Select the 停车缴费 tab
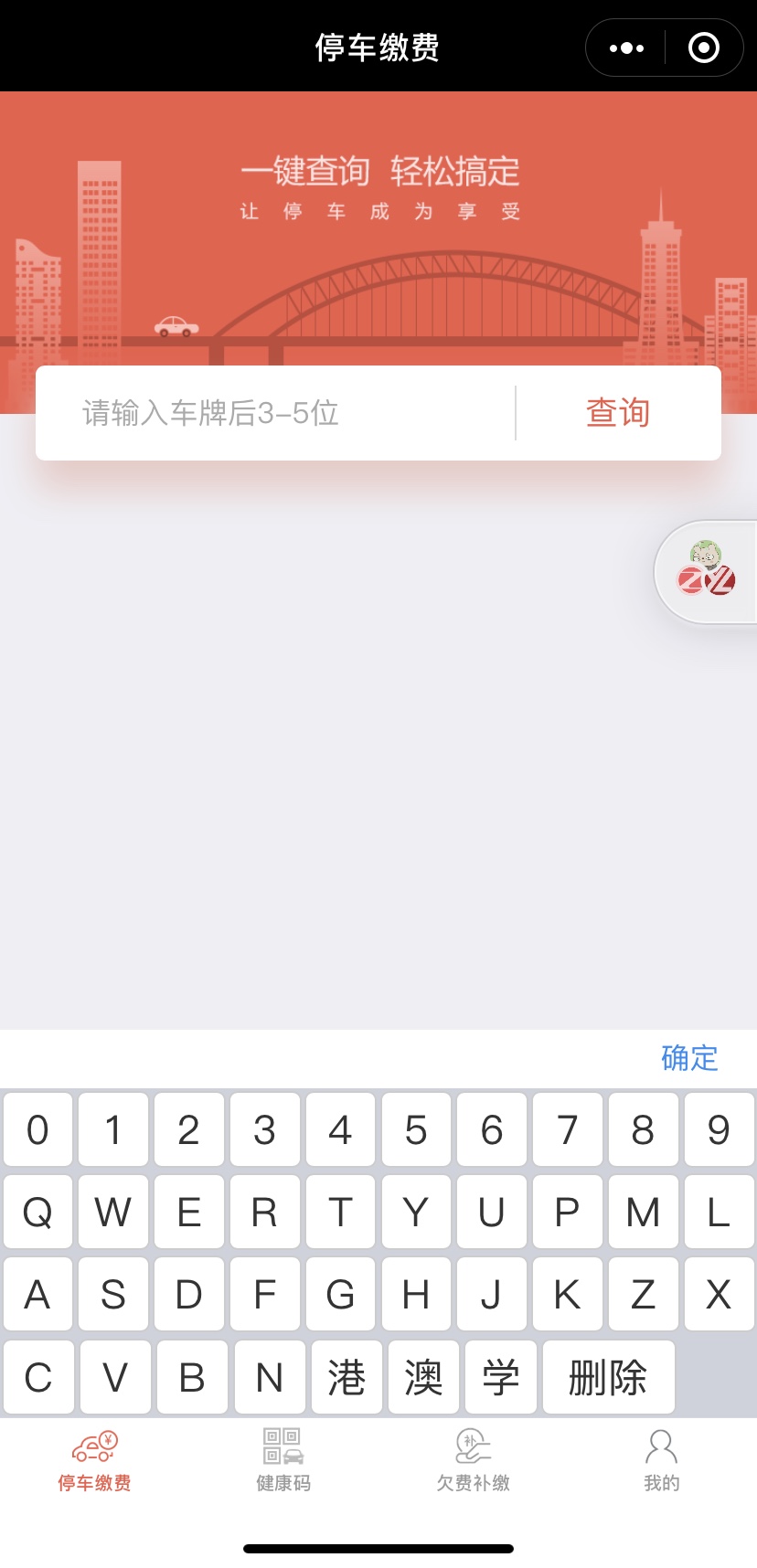Image resolution: width=757 pixels, height=1568 pixels. (x=94, y=1460)
